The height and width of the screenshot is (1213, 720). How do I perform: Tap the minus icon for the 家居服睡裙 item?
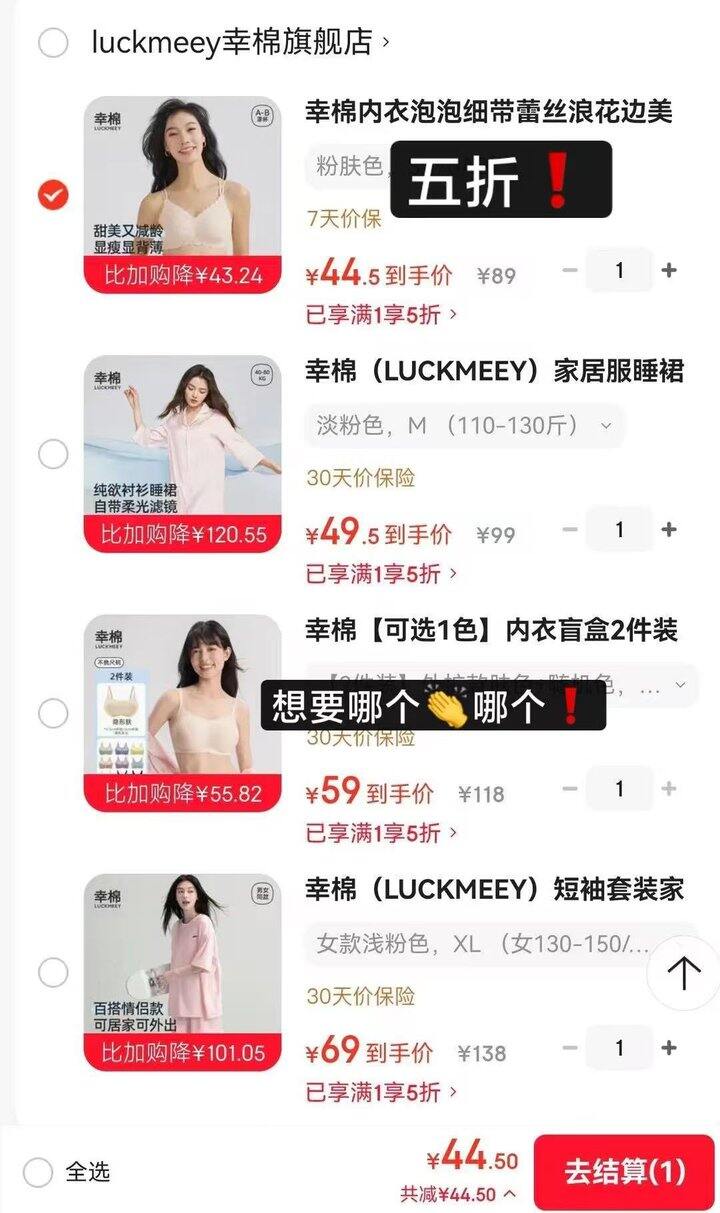570,529
